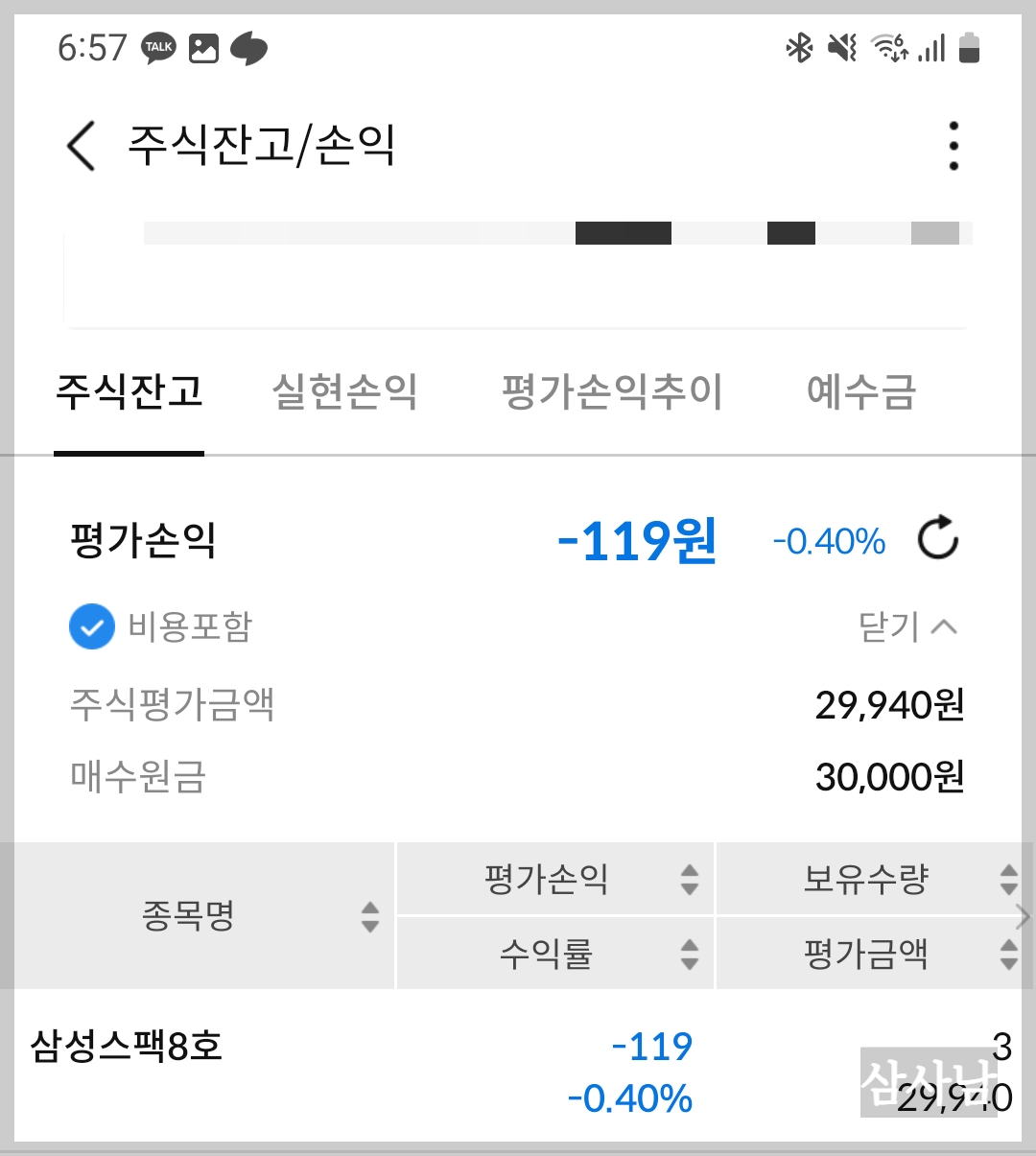Open KakaoTalk from the status bar
Image resolution: width=1036 pixels, height=1156 pixels.
tap(158, 48)
